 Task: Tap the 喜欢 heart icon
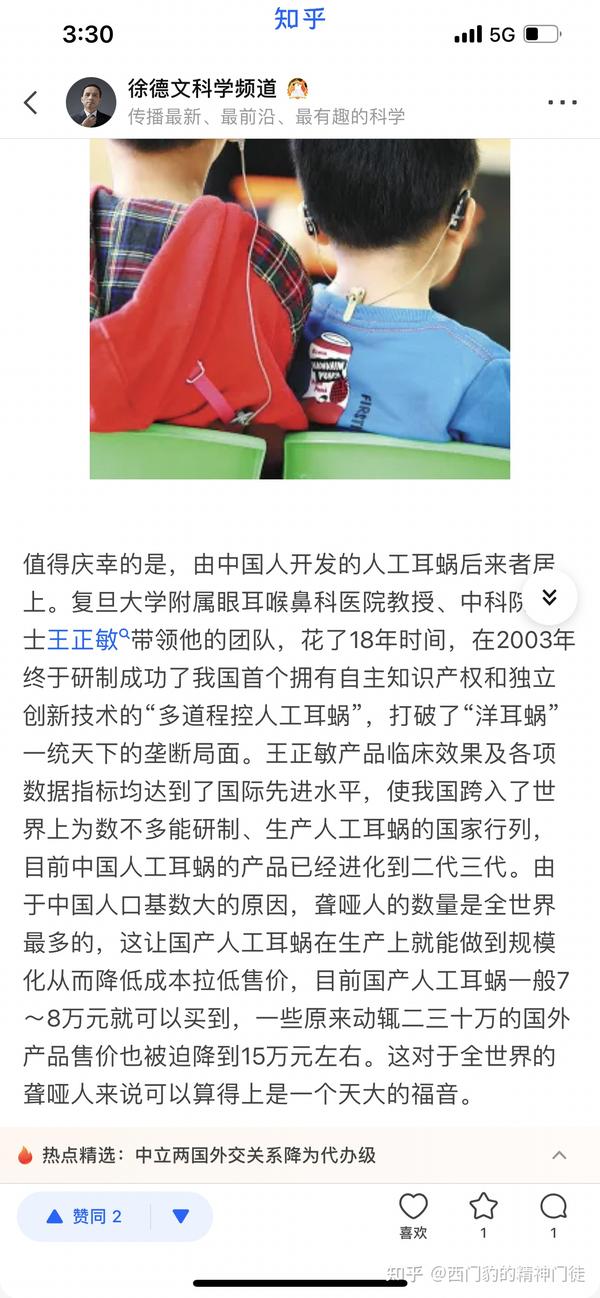[x=413, y=1207]
